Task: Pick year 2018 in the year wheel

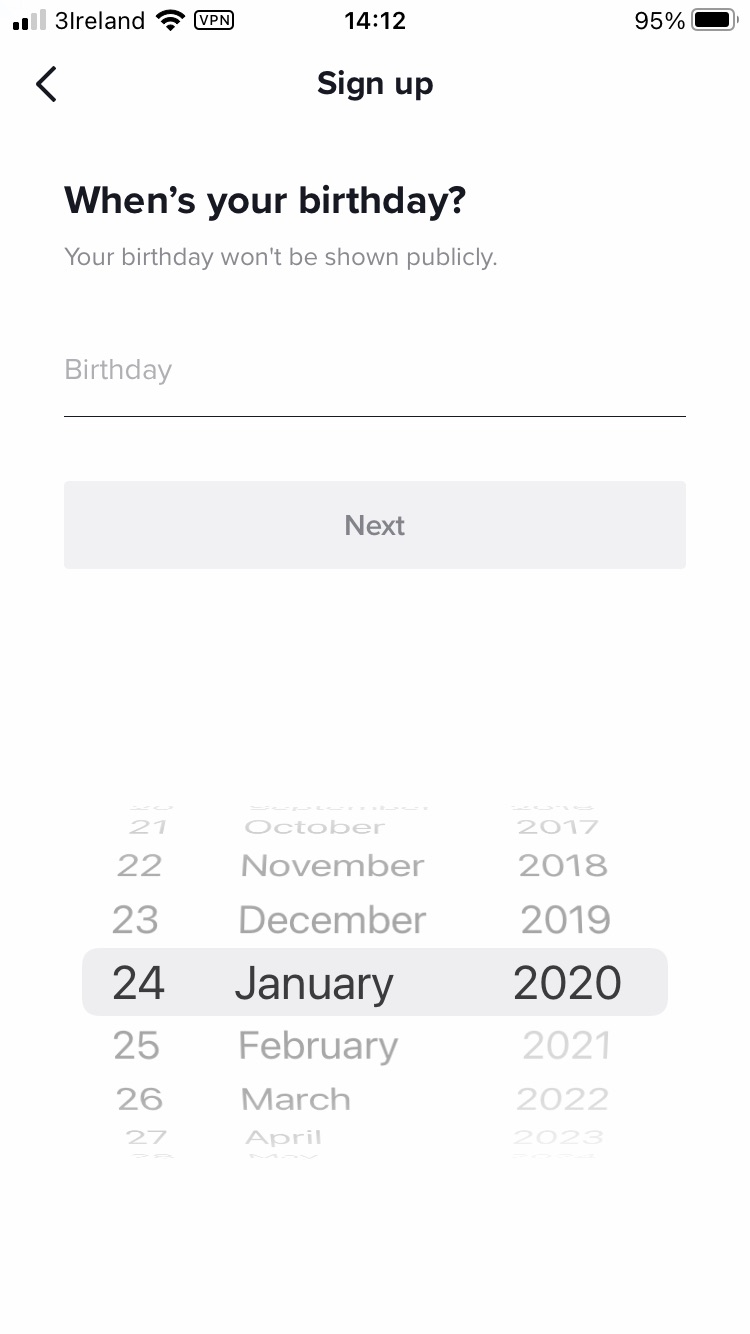Action: (x=563, y=865)
